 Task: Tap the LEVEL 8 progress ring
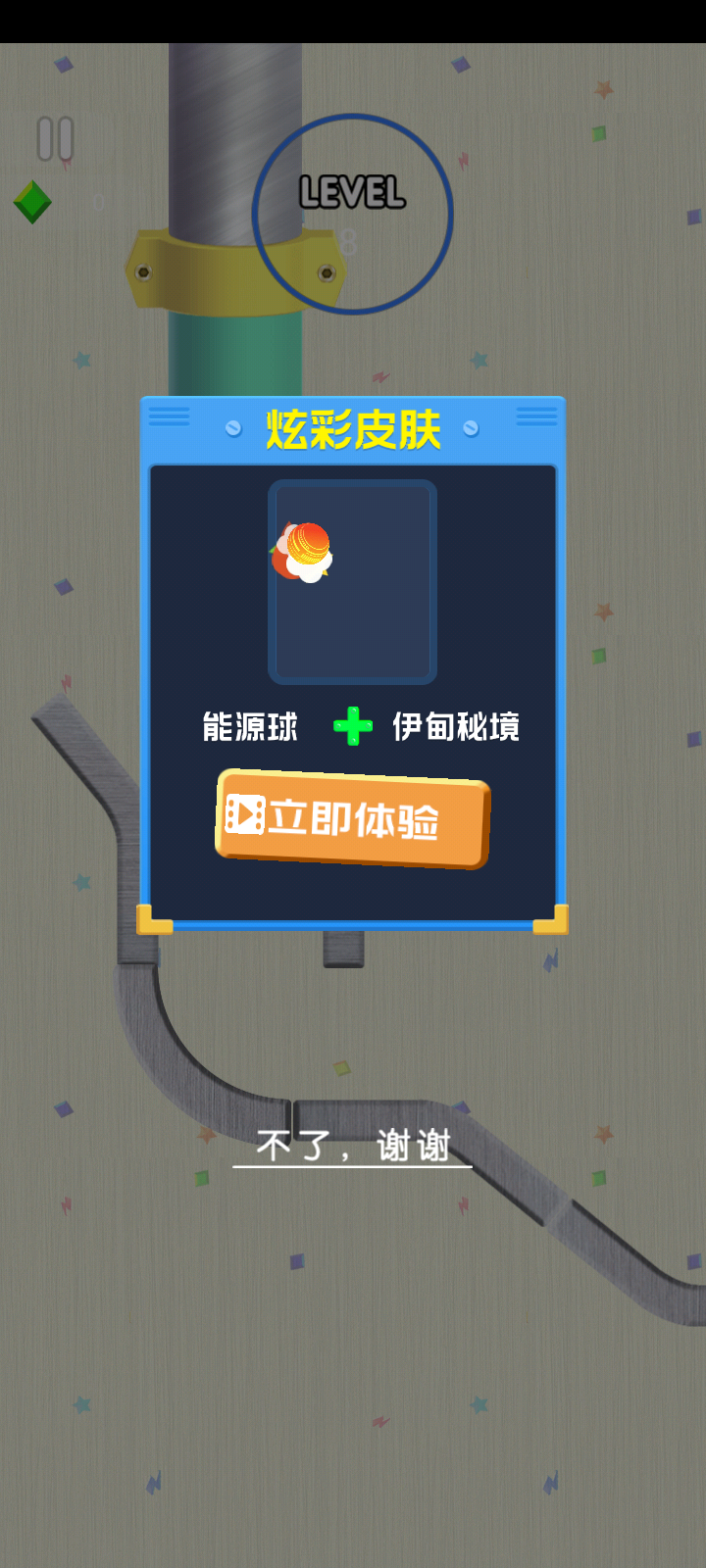pyautogui.click(x=355, y=213)
